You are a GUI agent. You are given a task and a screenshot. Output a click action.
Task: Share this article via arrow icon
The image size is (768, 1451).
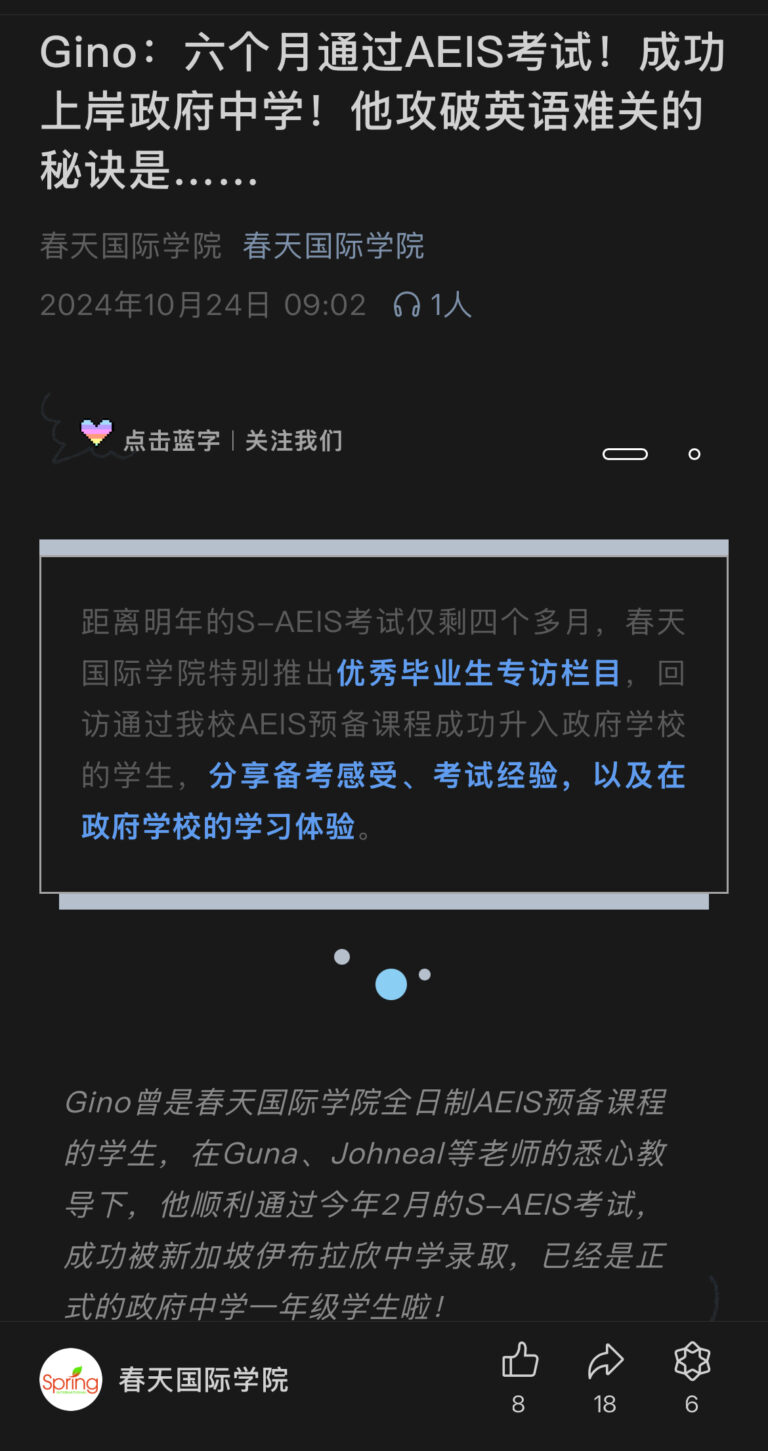pos(605,1362)
